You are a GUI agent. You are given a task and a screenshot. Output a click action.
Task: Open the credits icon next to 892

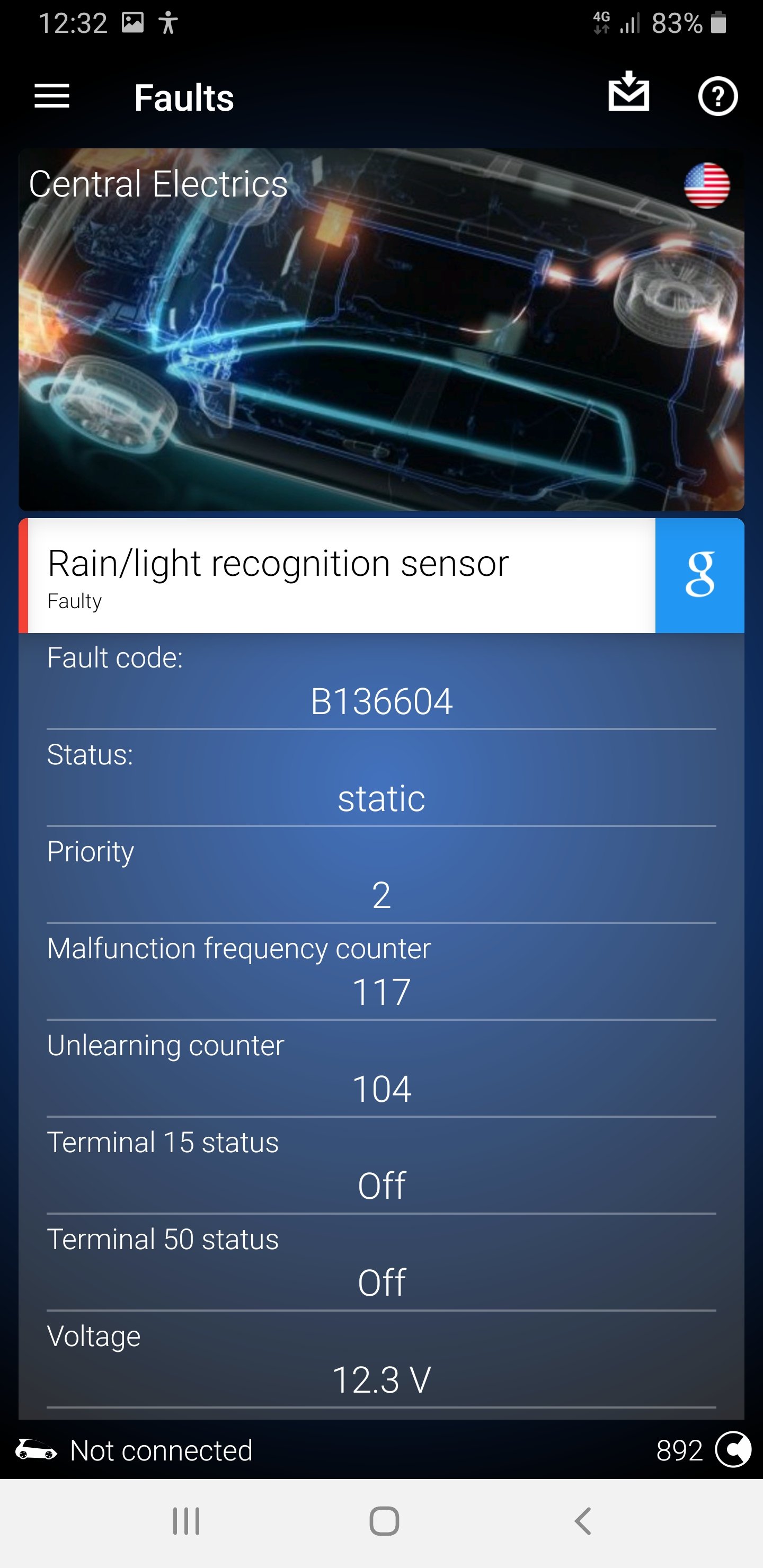pyautogui.click(x=733, y=1449)
